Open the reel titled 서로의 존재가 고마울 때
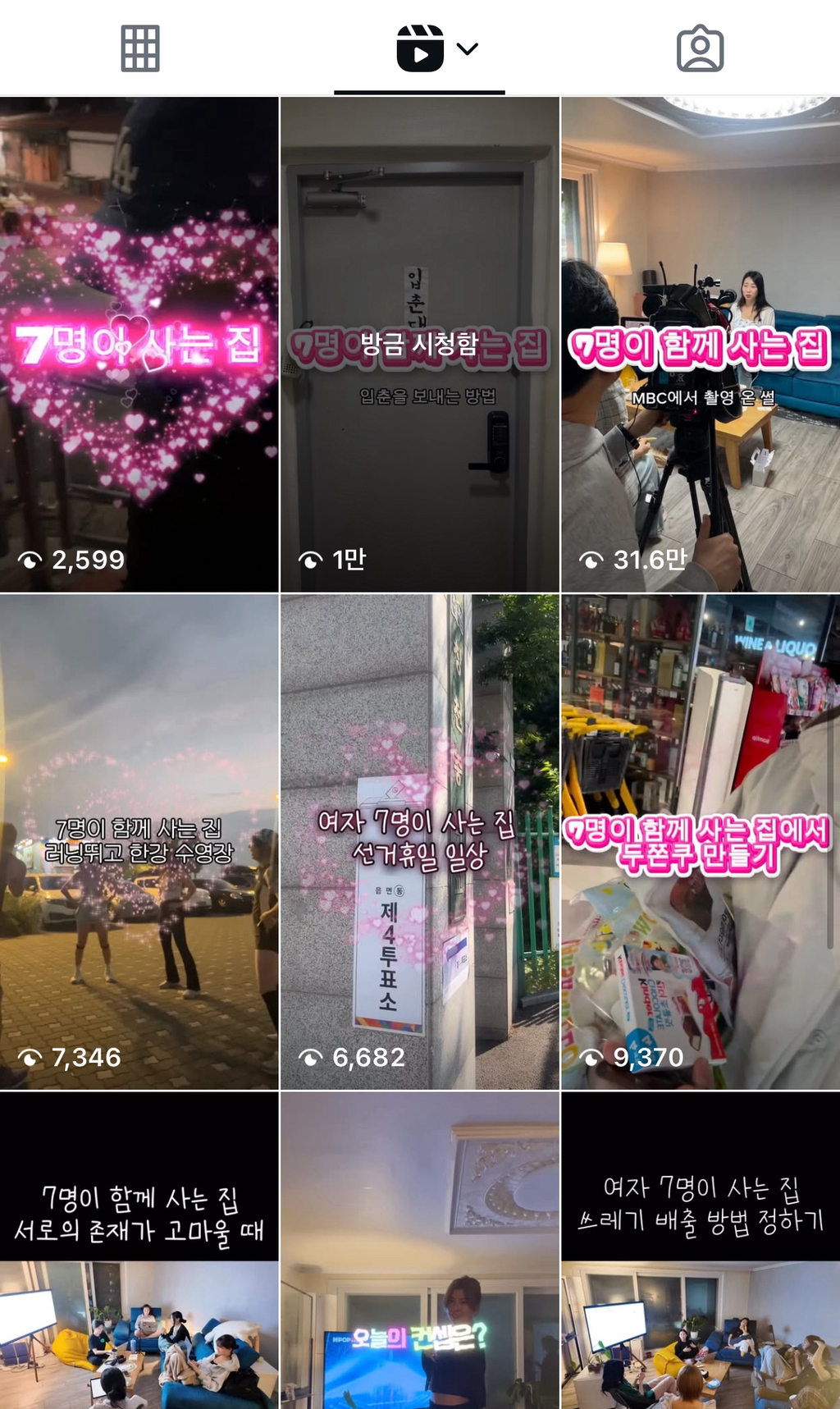Screen dimensions: 840x1409 tap(139, 1251)
